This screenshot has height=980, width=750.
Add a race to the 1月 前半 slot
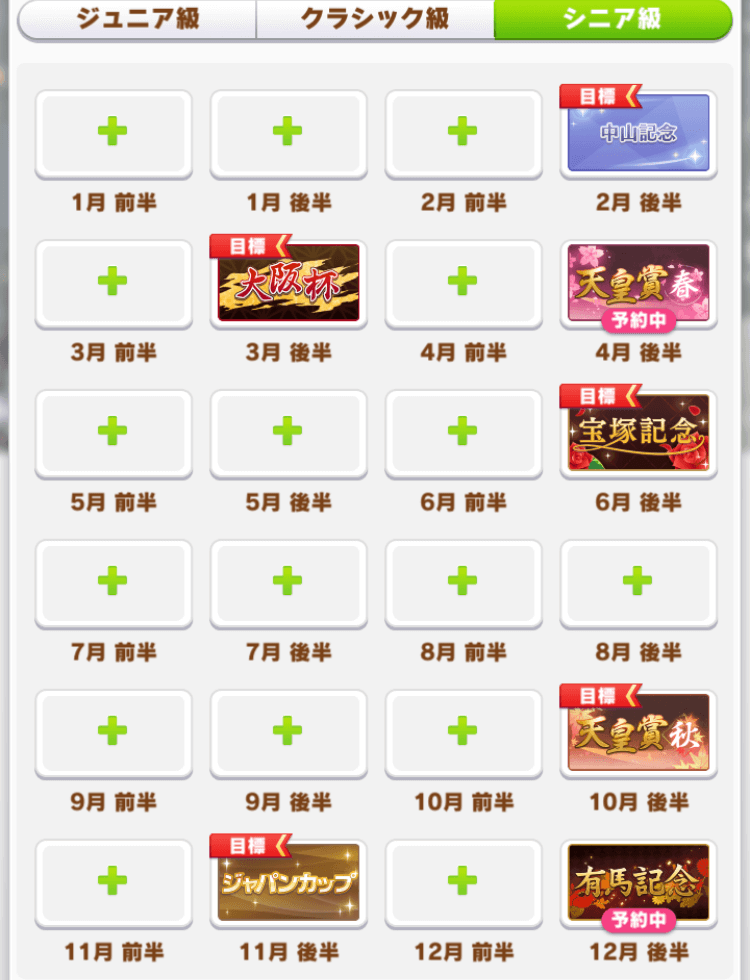coord(113,134)
